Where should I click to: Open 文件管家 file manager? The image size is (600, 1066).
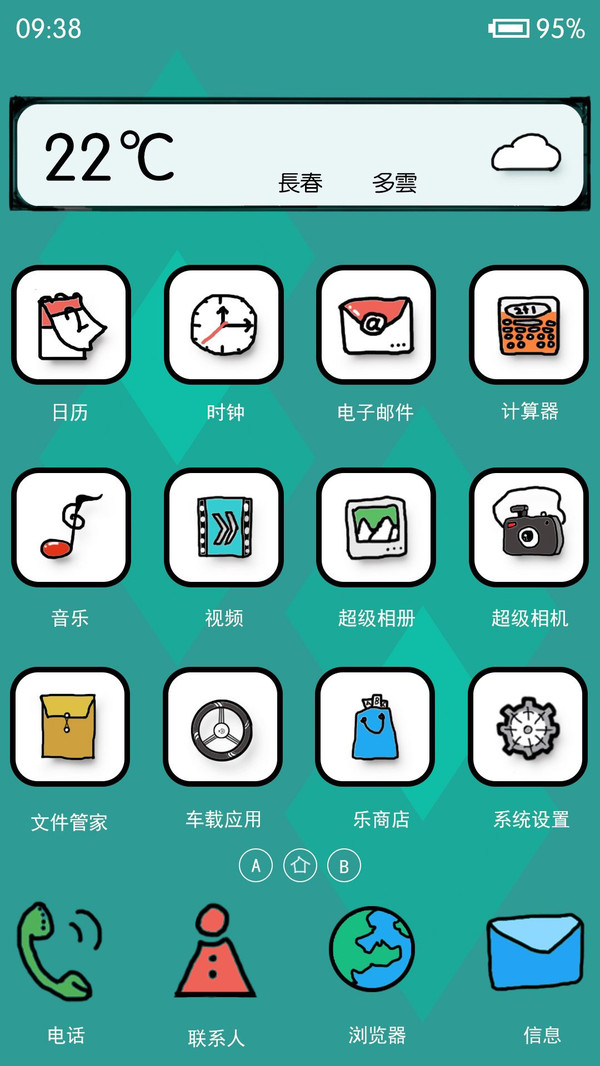tap(70, 727)
